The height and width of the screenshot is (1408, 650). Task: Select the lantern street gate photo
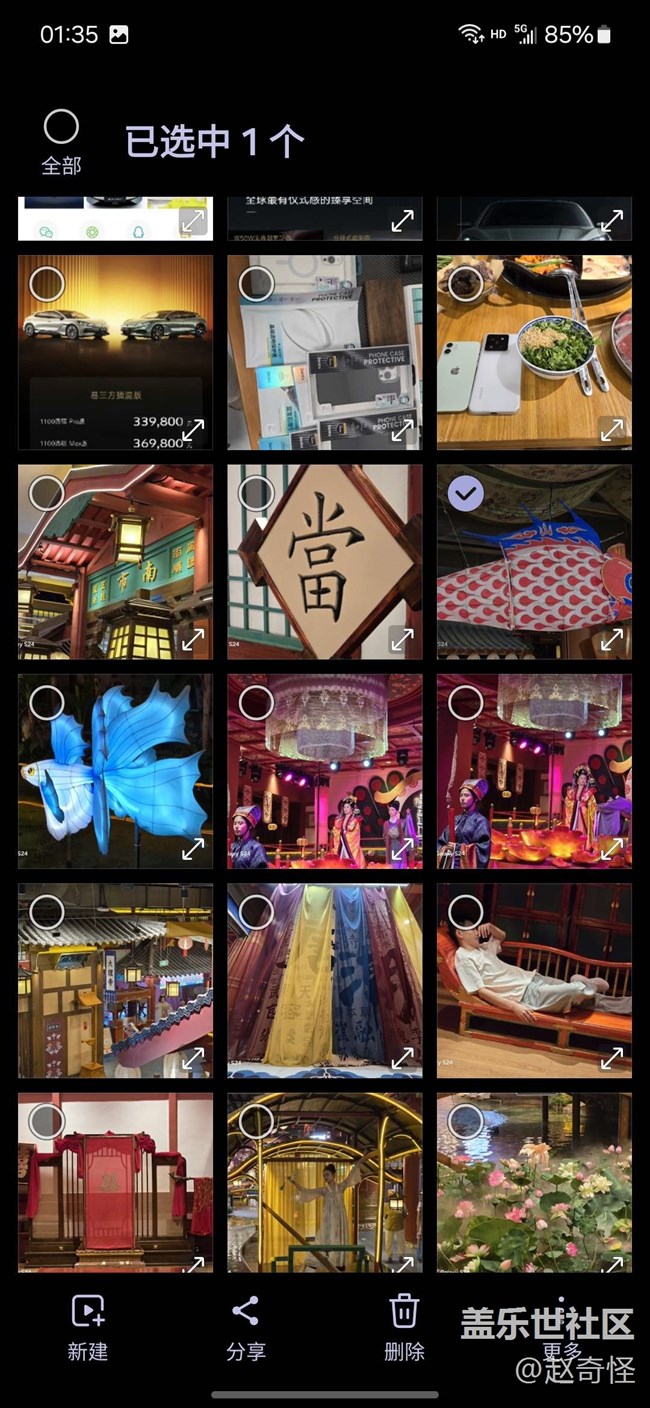click(47, 493)
